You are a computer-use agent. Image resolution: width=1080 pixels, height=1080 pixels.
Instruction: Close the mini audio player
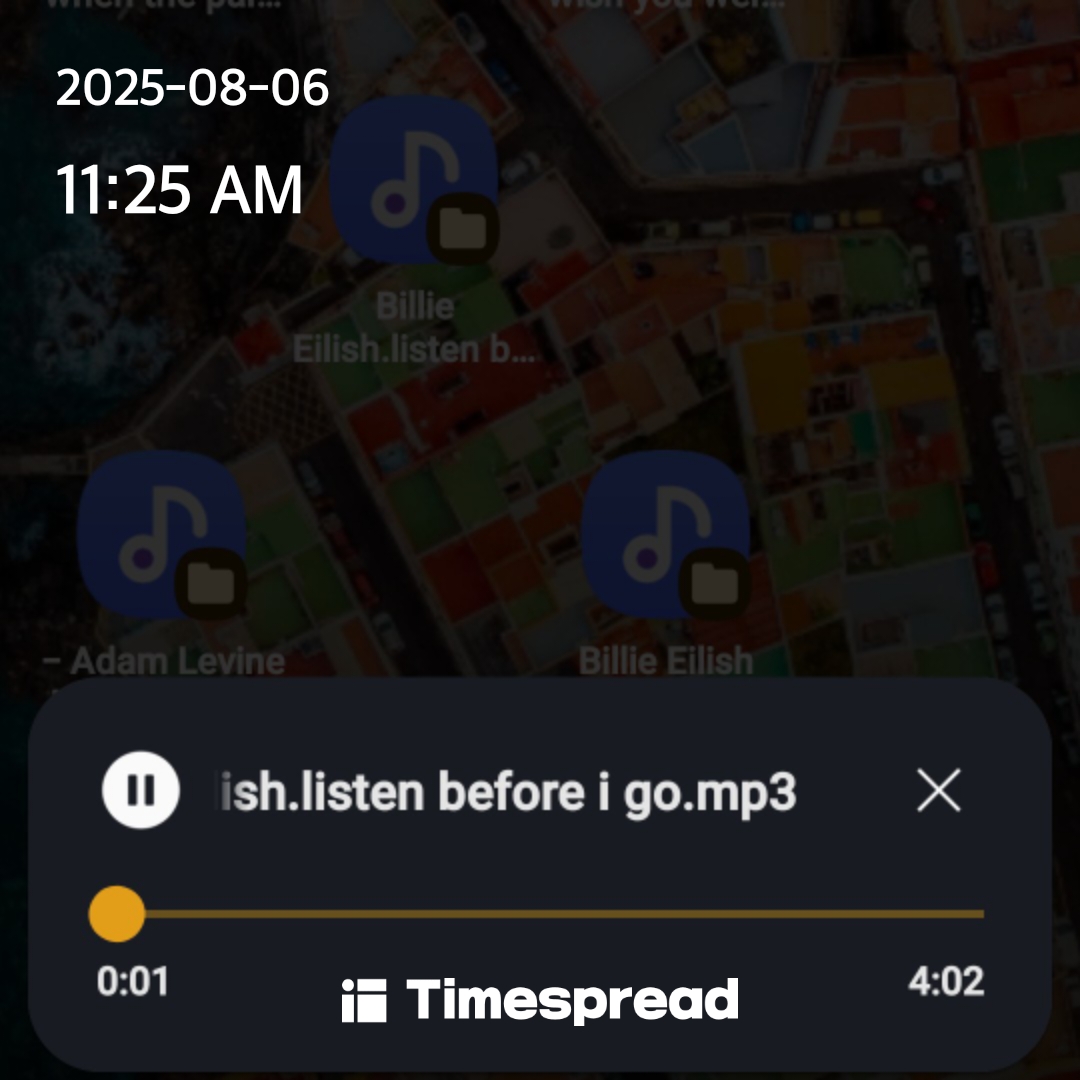click(938, 791)
